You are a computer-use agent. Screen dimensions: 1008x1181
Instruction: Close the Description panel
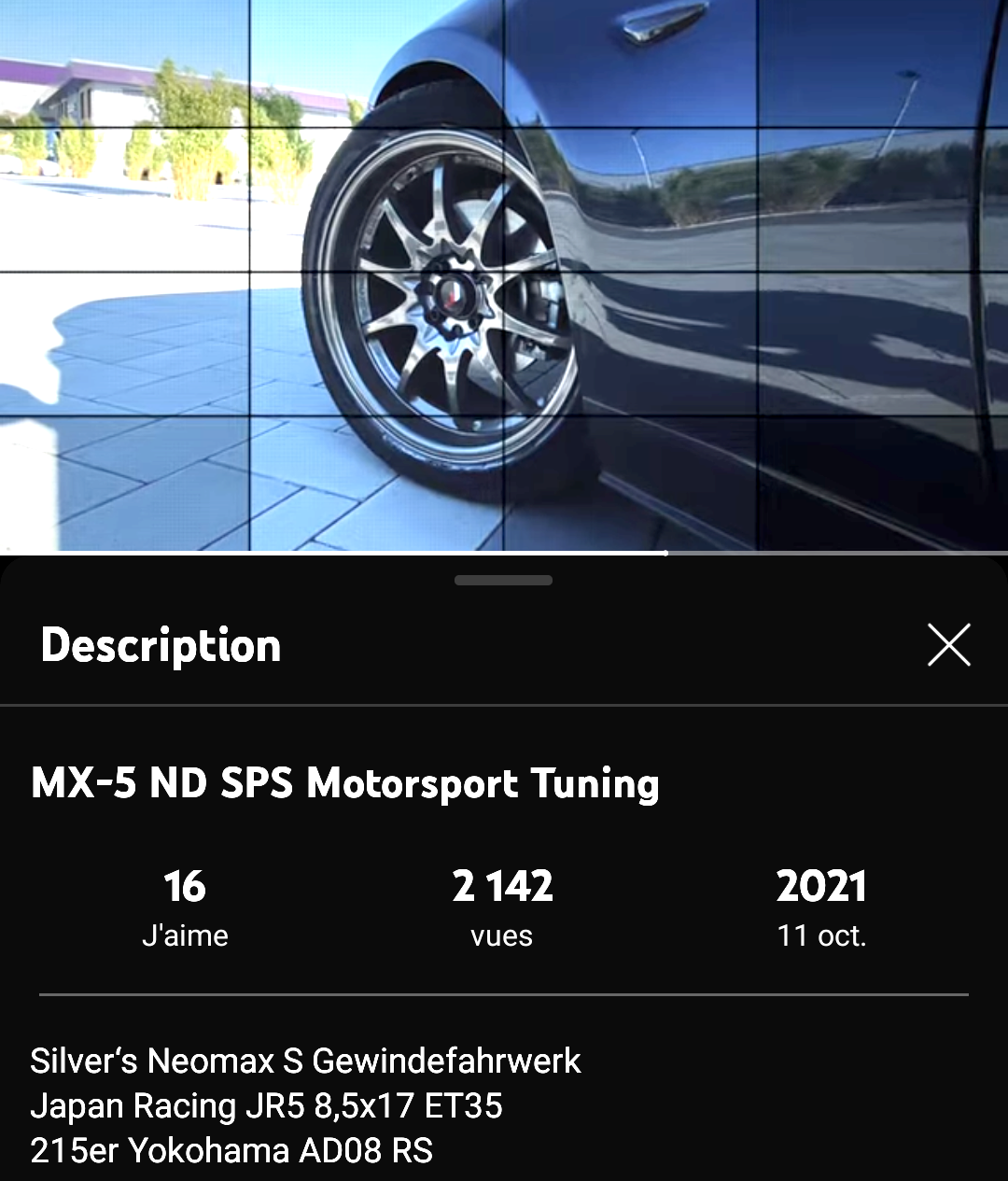pos(949,645)
